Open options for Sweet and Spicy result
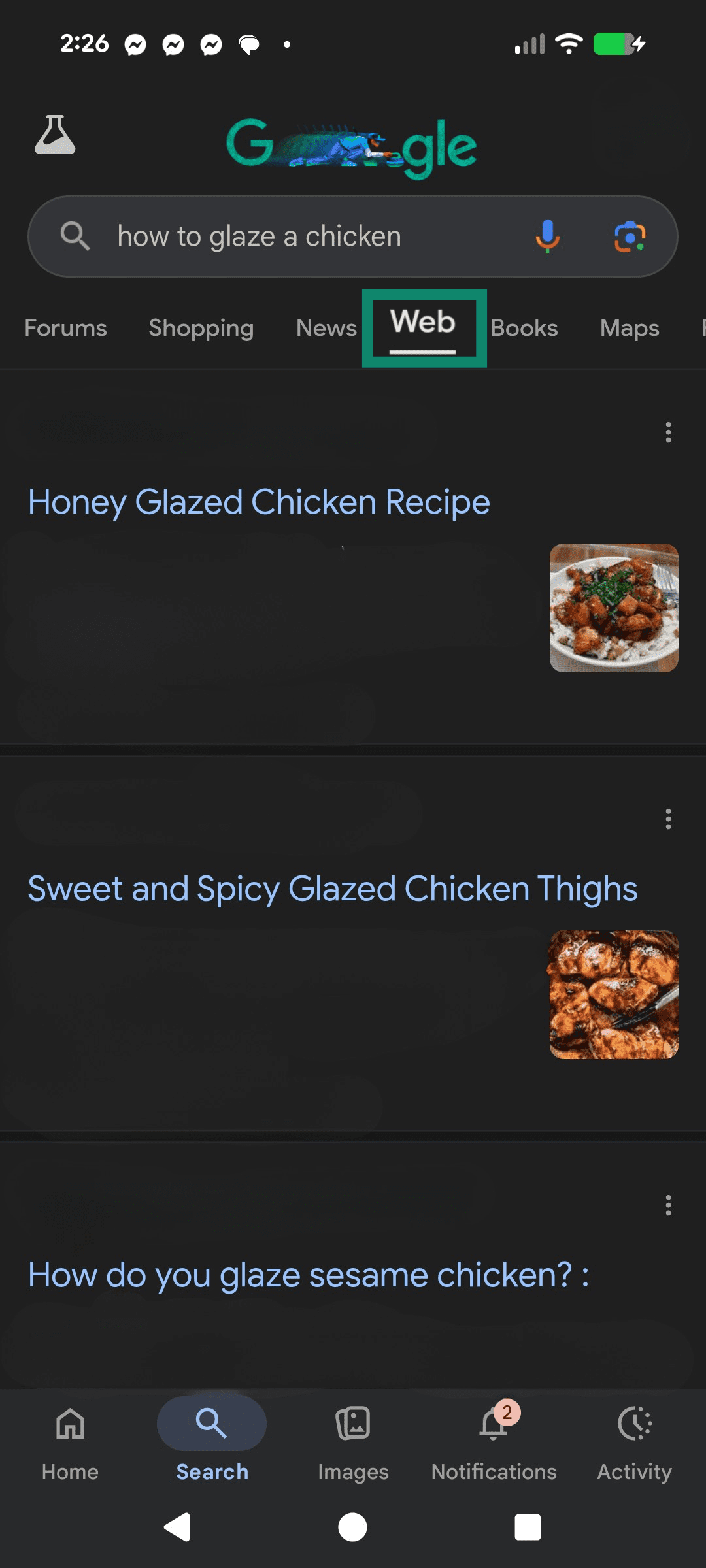The height and width of the screenshot is (1568, 706). pos(668,819)
